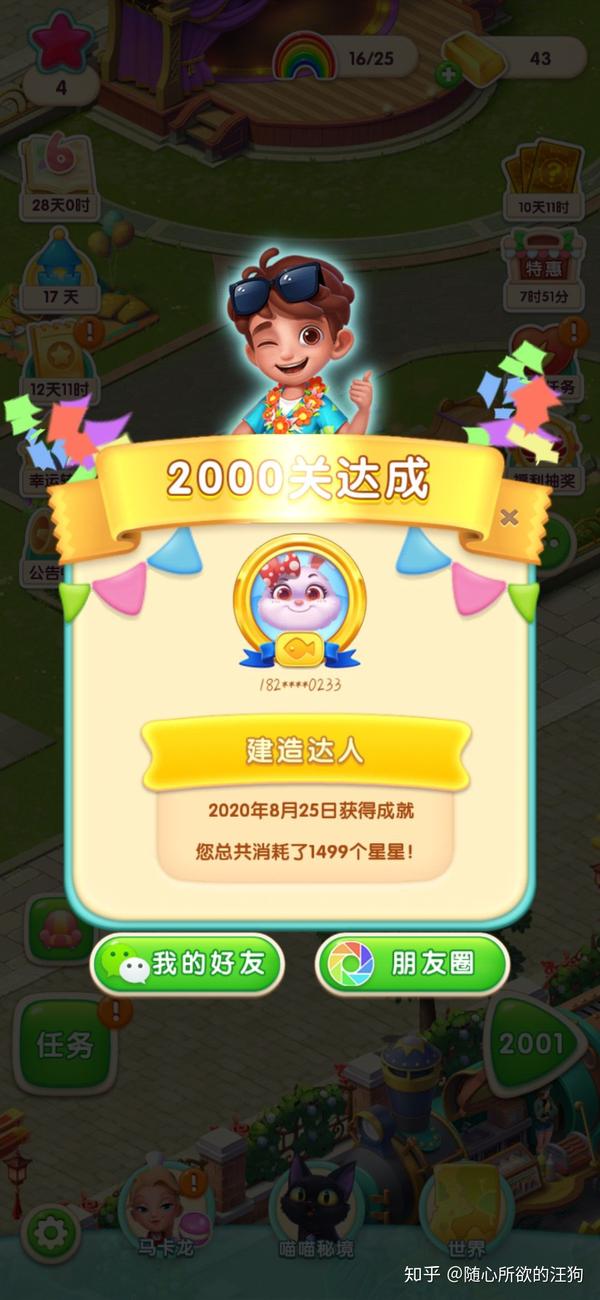Open the 17 天 event icon
The width and height of the screenshot is (600, 1300).
coord(60,265)
